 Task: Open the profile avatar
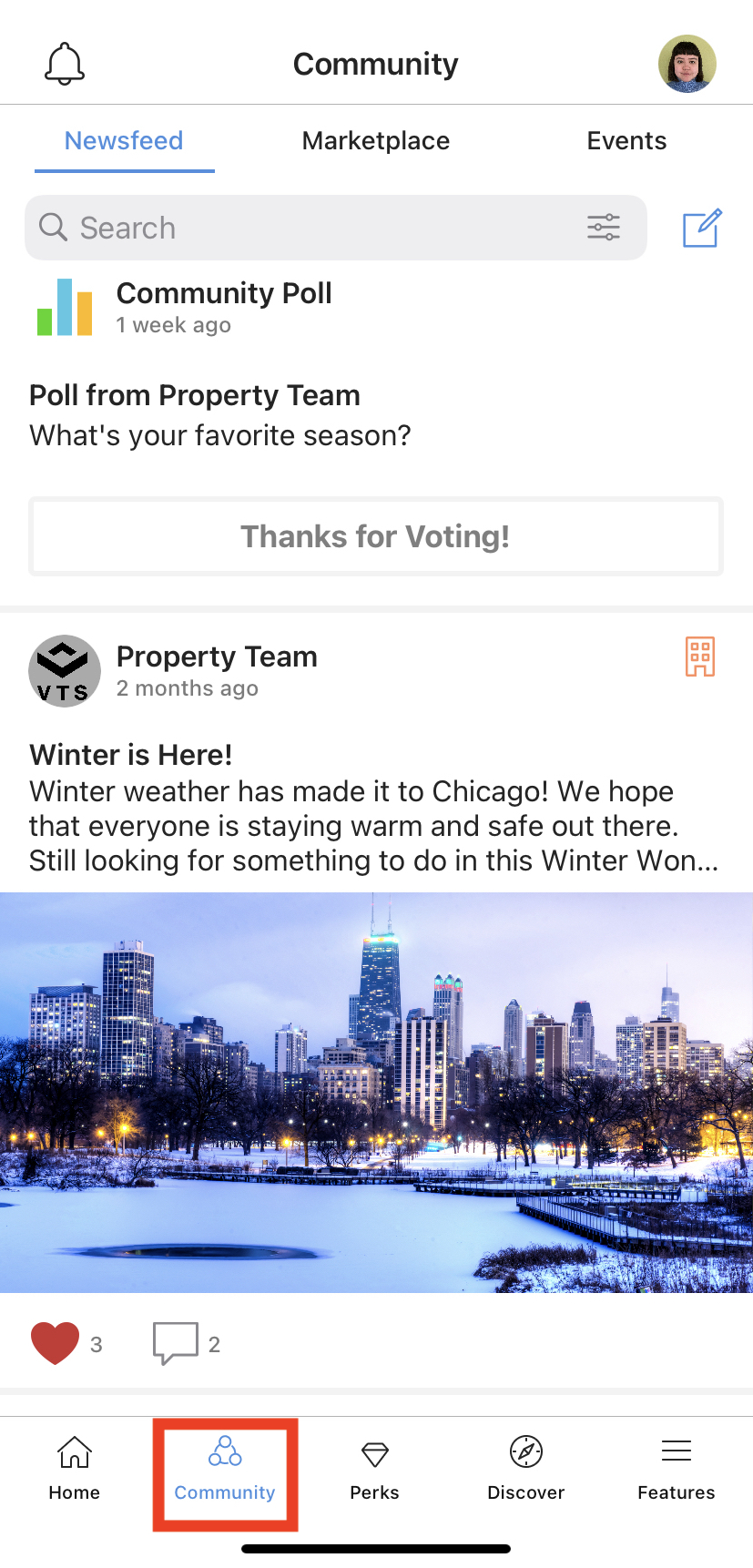[687, 64]
